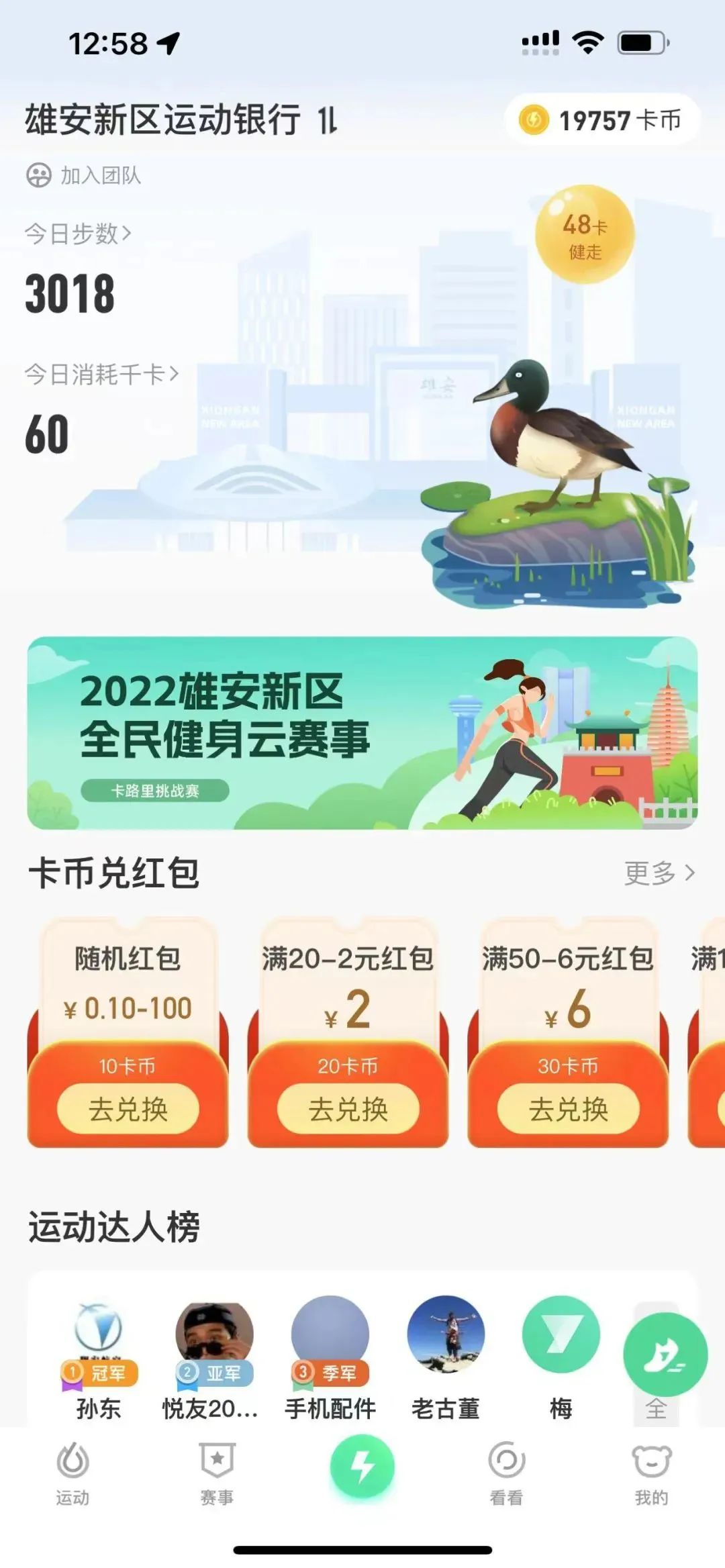Collect the 48卡 健走 bubble
The height and width of the screenshot is (1568, 725).
point(585,235)
